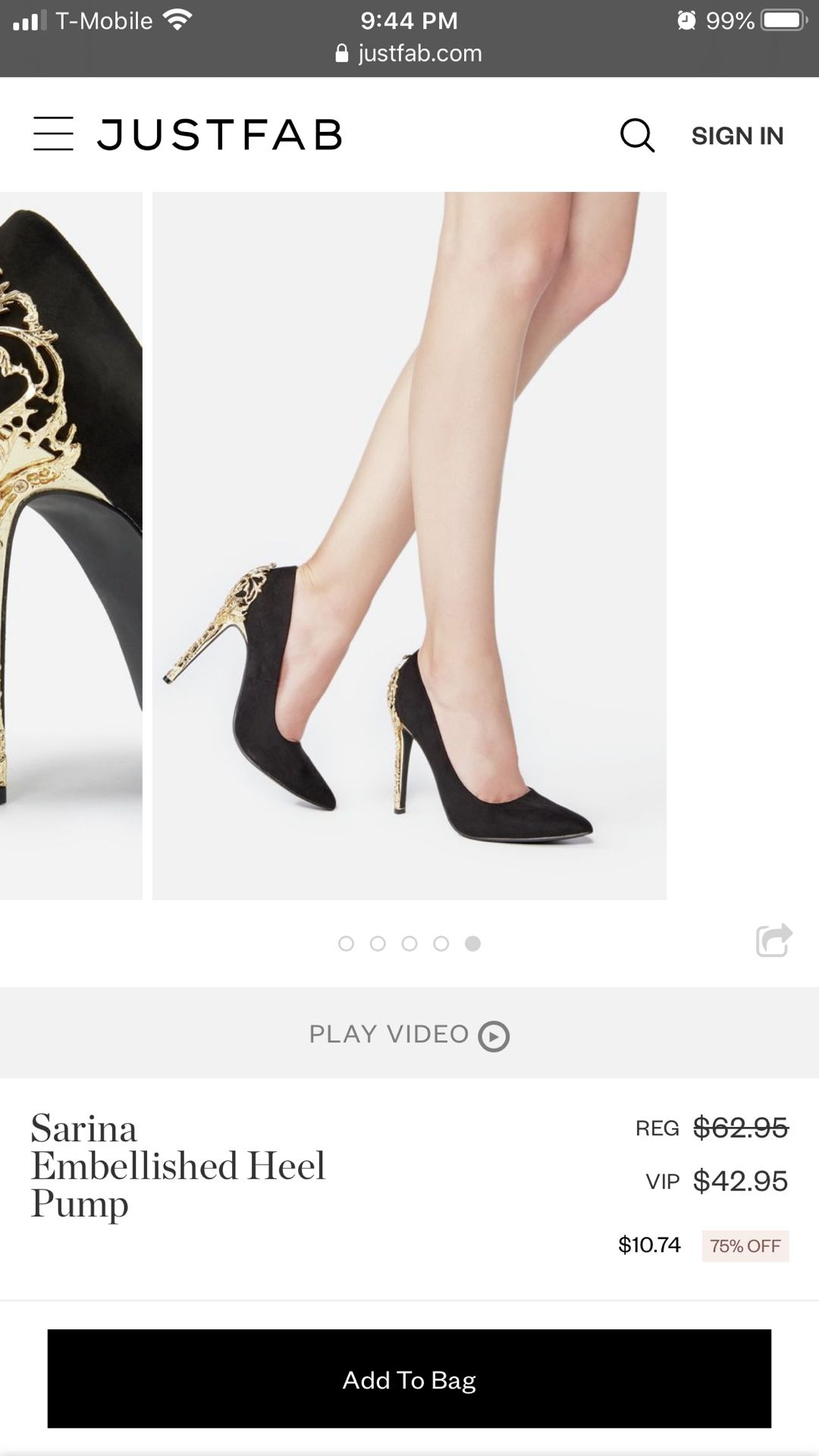The height and width of the screenshot is (1456, 819).
Task: Open the justfab.com address bar
Action: (x=409, y=53)
